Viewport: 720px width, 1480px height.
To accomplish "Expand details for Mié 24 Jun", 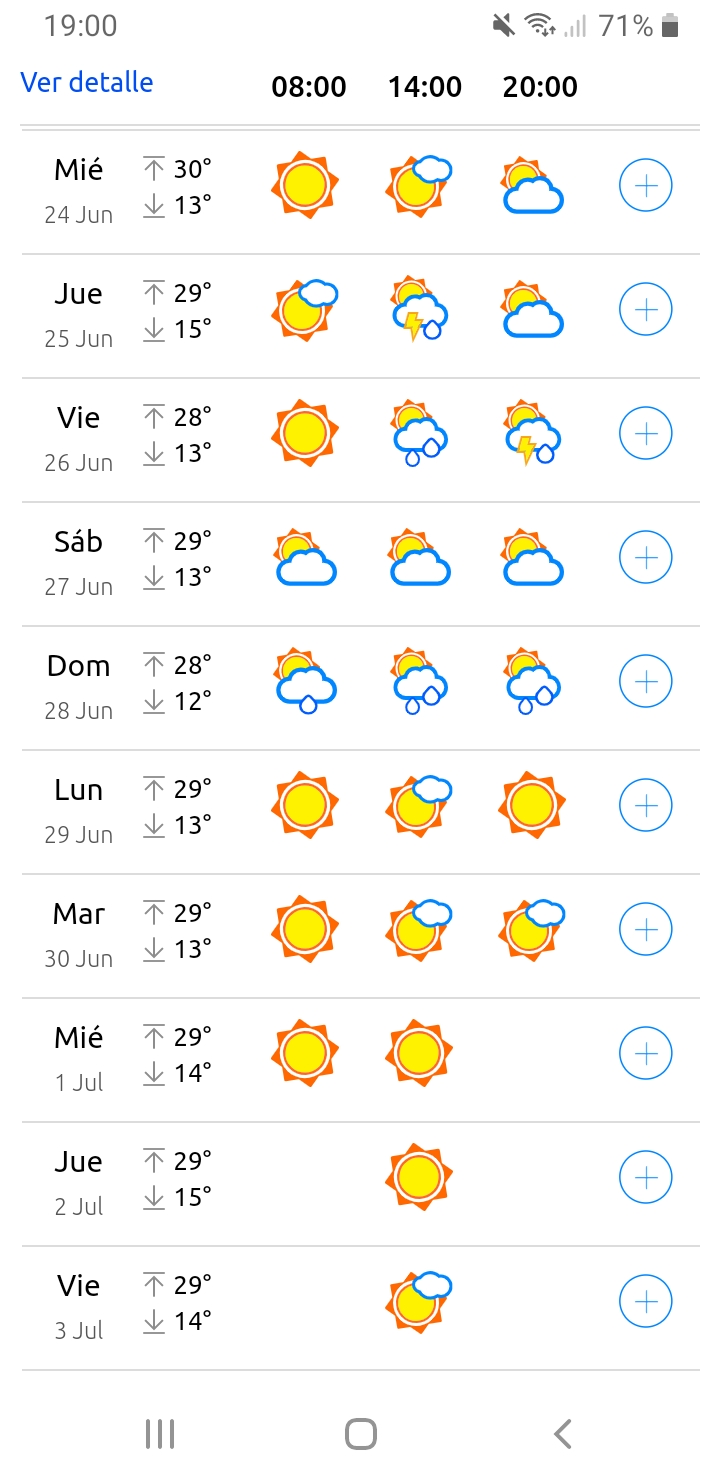I will point(646,186).
